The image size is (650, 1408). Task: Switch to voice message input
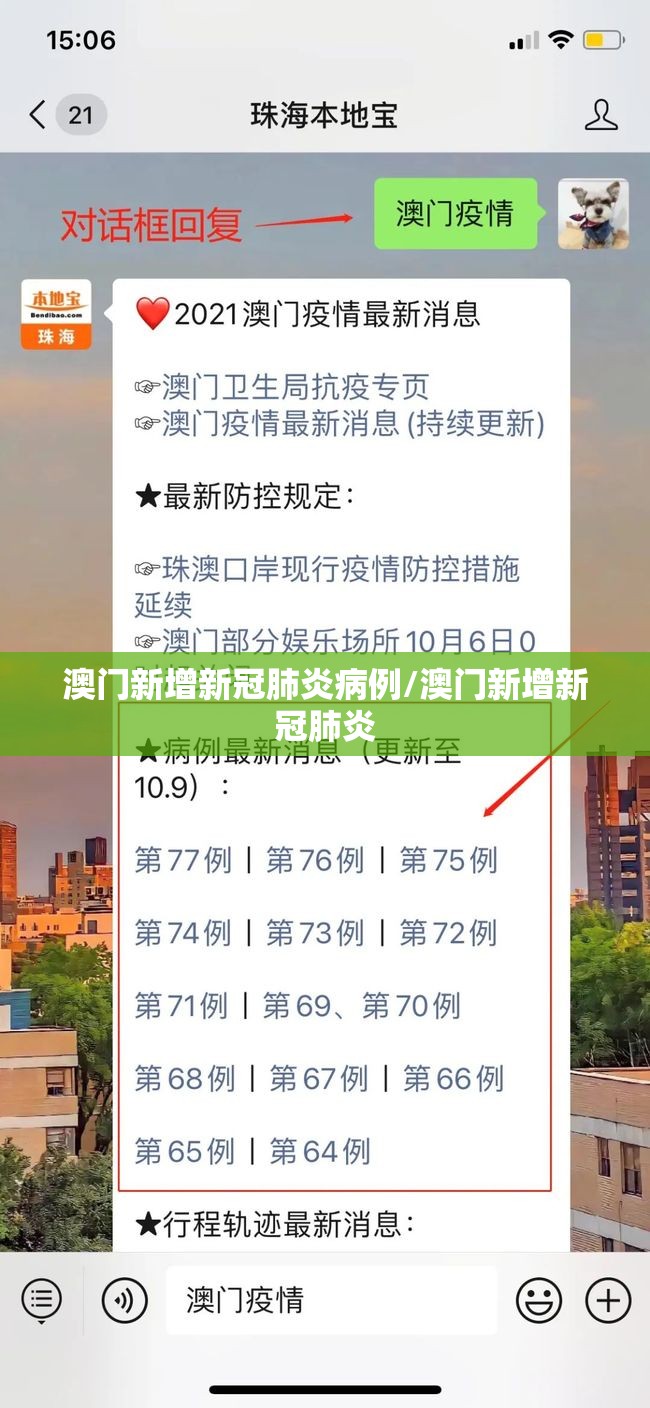[124, 1301]
